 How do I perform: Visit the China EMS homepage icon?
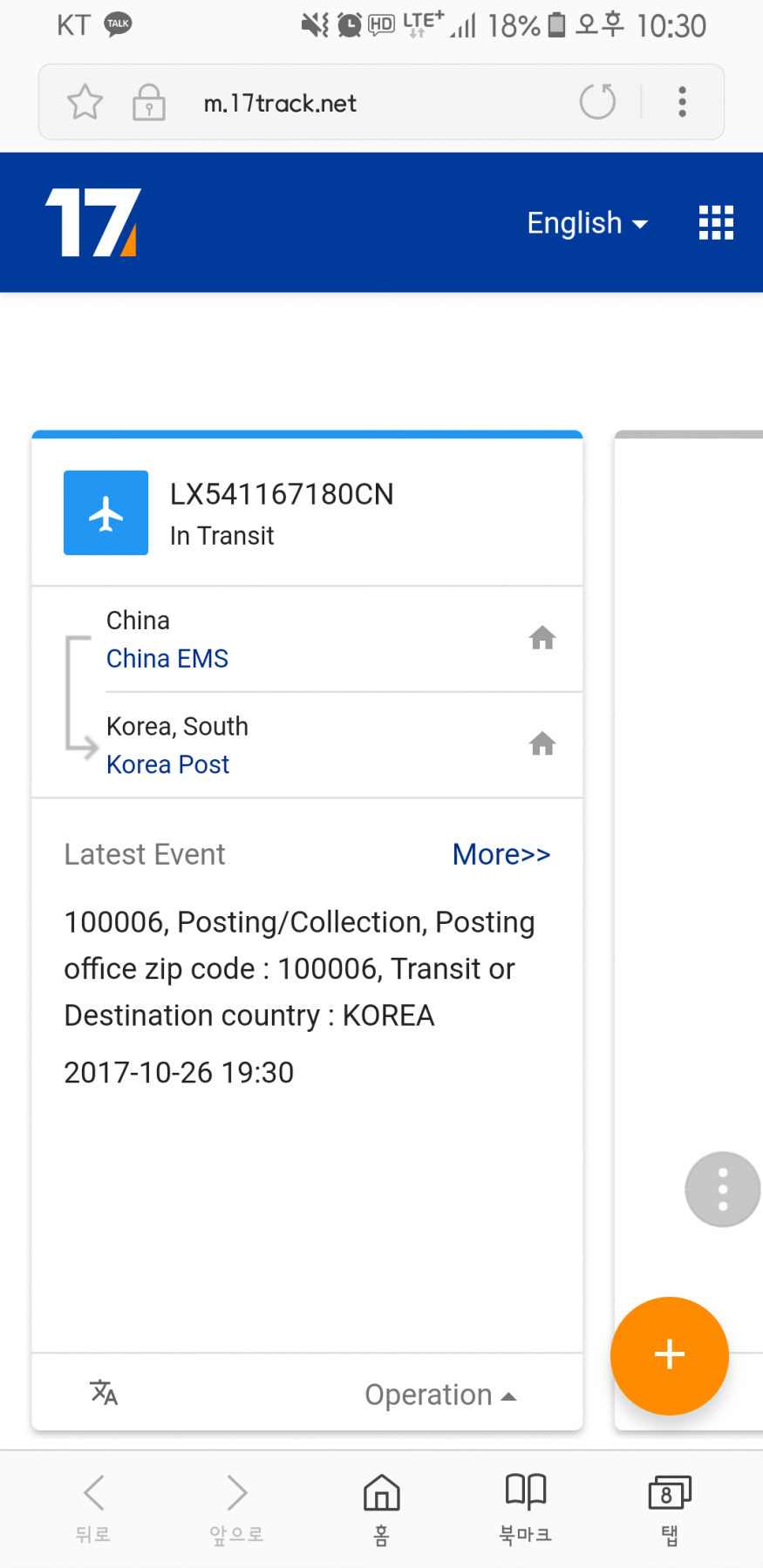(542, 639)
